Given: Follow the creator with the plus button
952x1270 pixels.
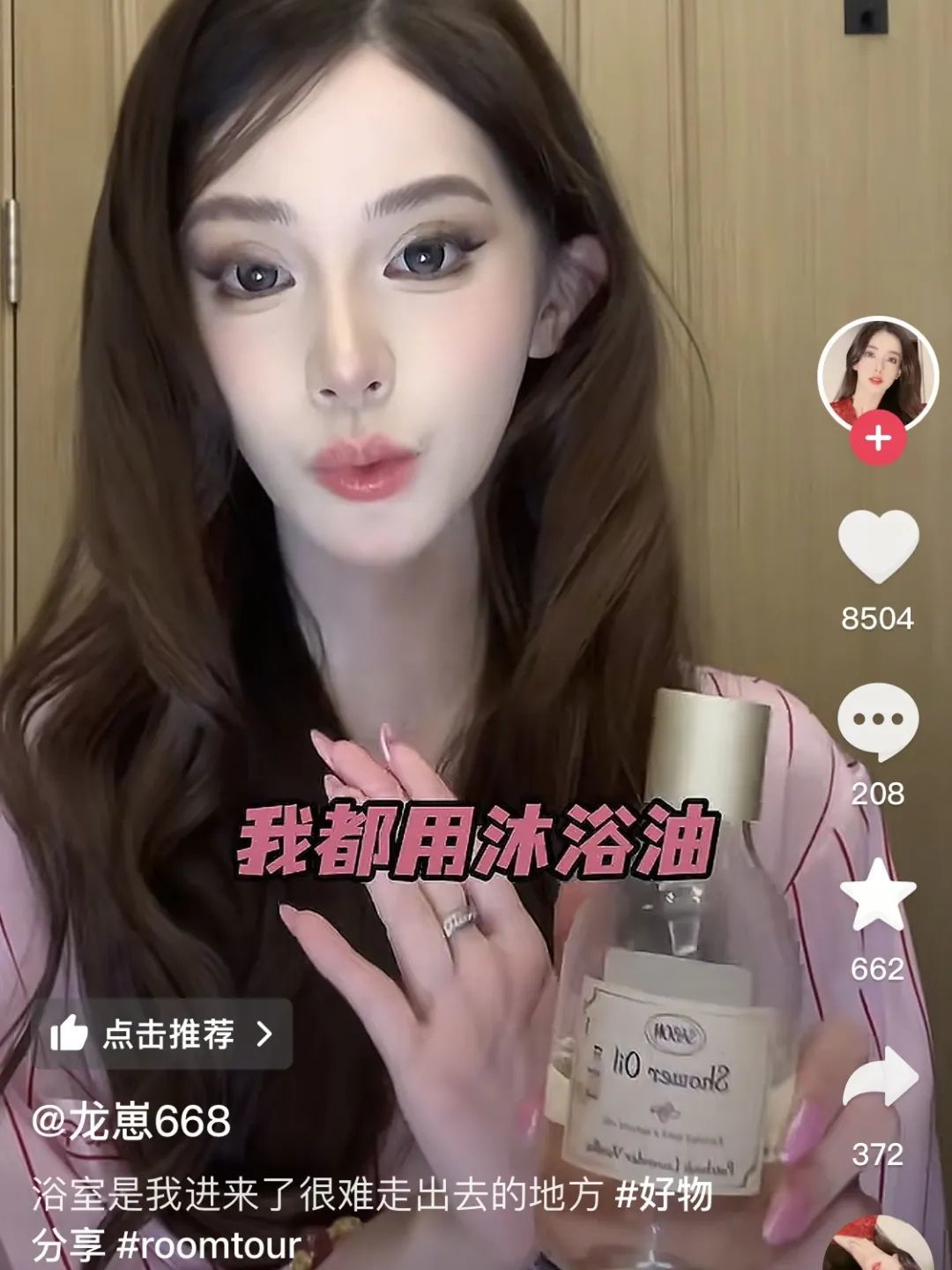Looking at the screenshot, I should click(x=878, y=438).
